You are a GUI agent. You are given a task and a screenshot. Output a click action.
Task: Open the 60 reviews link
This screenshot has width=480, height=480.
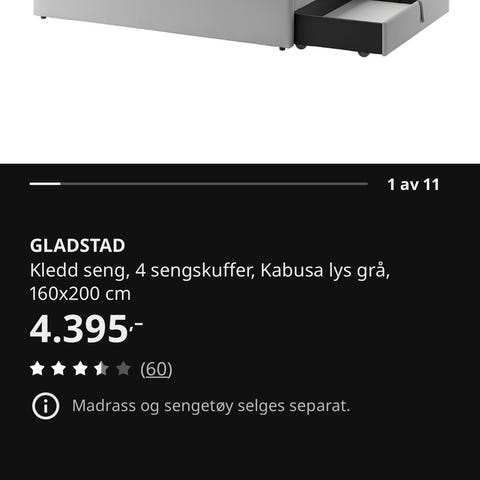156,369
